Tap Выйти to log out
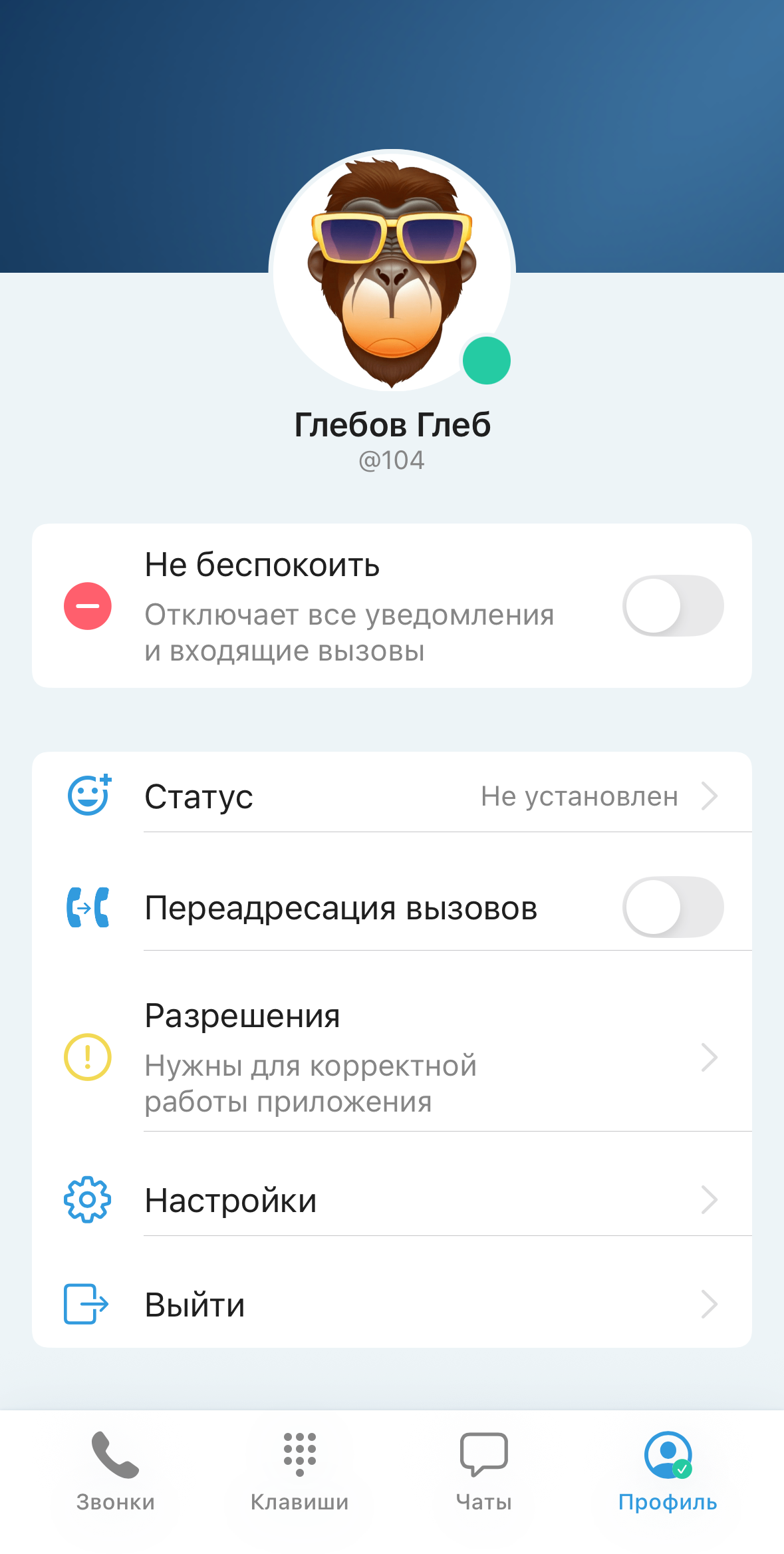The width and height of the screenshot is (784, 1554). pos(392,1304)
